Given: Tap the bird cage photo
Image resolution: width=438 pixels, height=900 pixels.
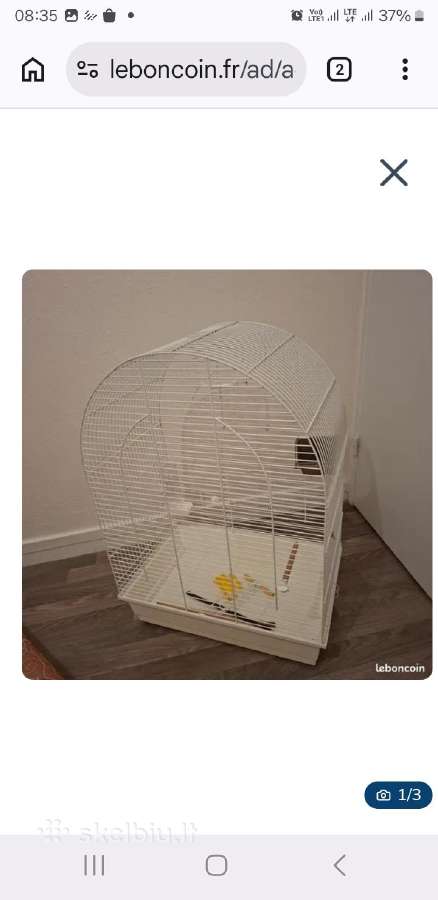Looking at the screenshot, I should 227,475.
